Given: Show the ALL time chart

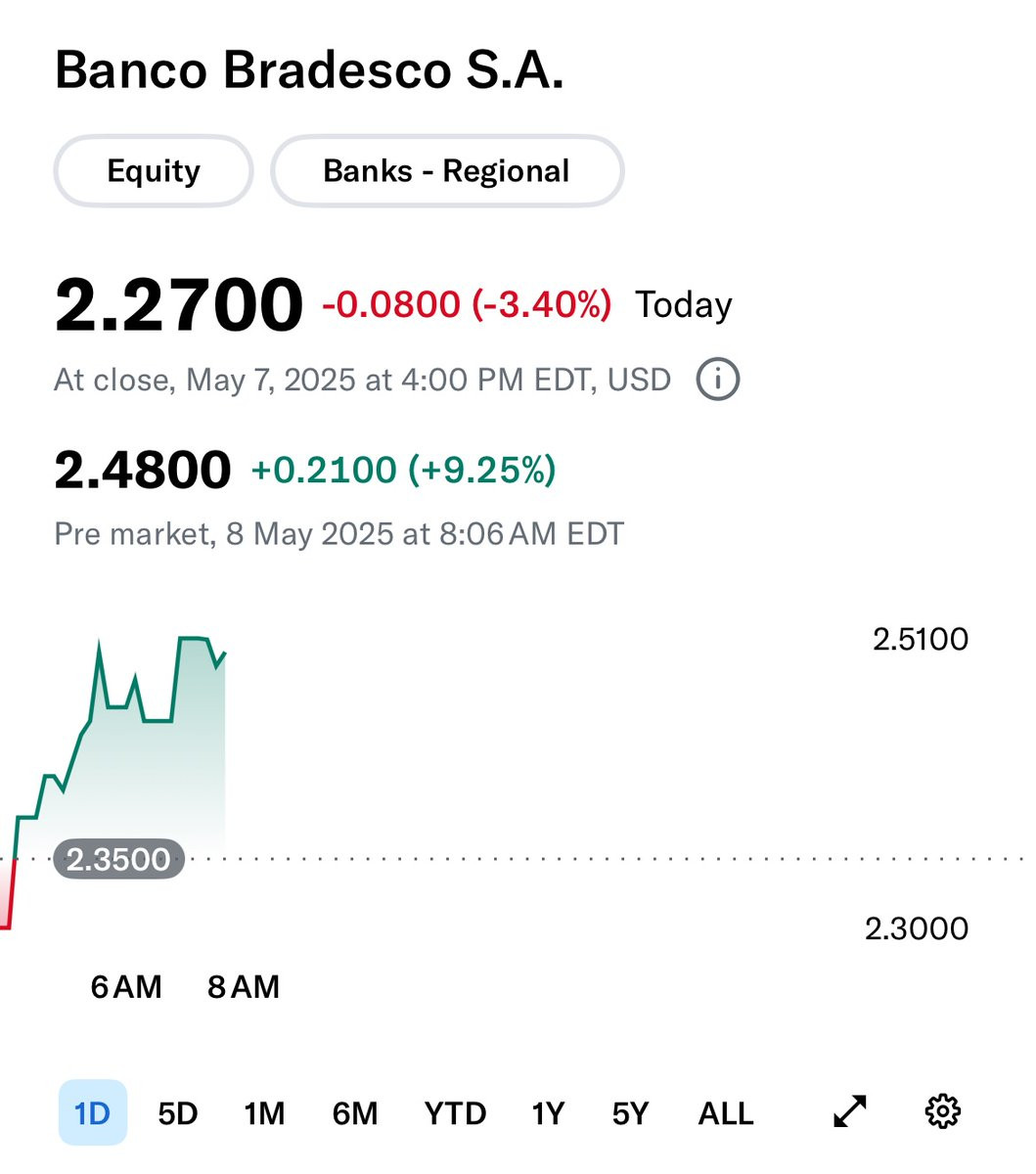Looking at the screenshot, I should [726, 1112].
